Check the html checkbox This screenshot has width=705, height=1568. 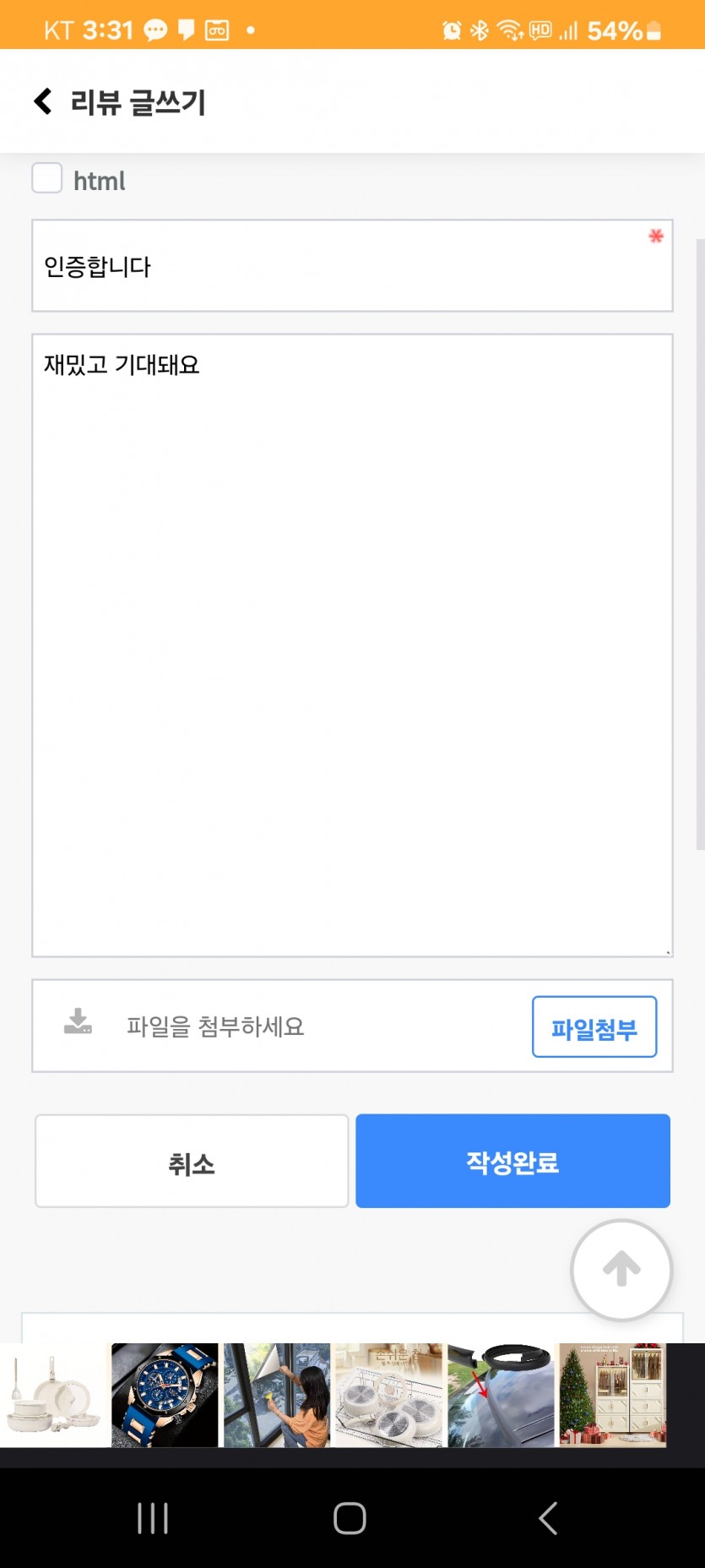(x=47, y=178)
